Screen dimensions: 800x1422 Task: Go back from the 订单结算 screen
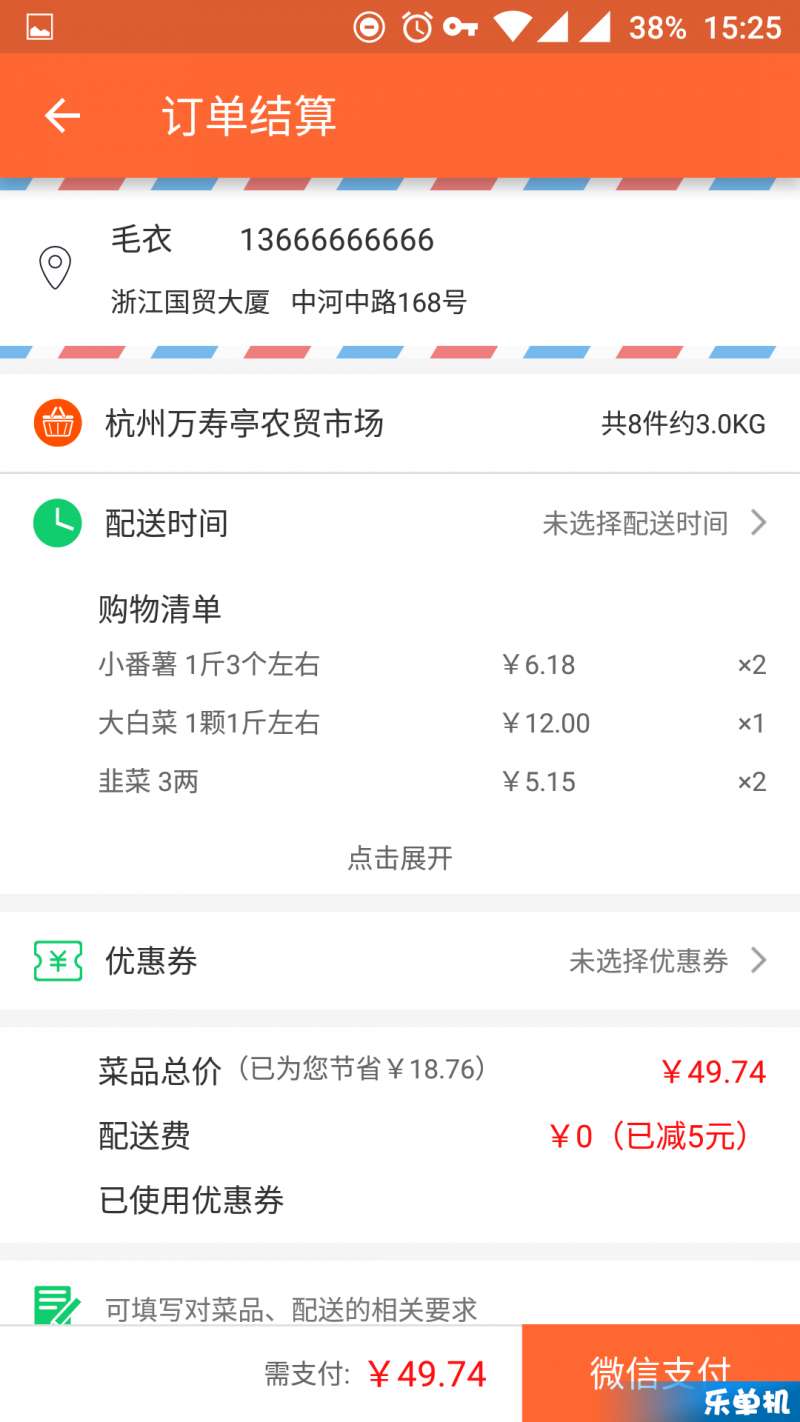(62, 116)
